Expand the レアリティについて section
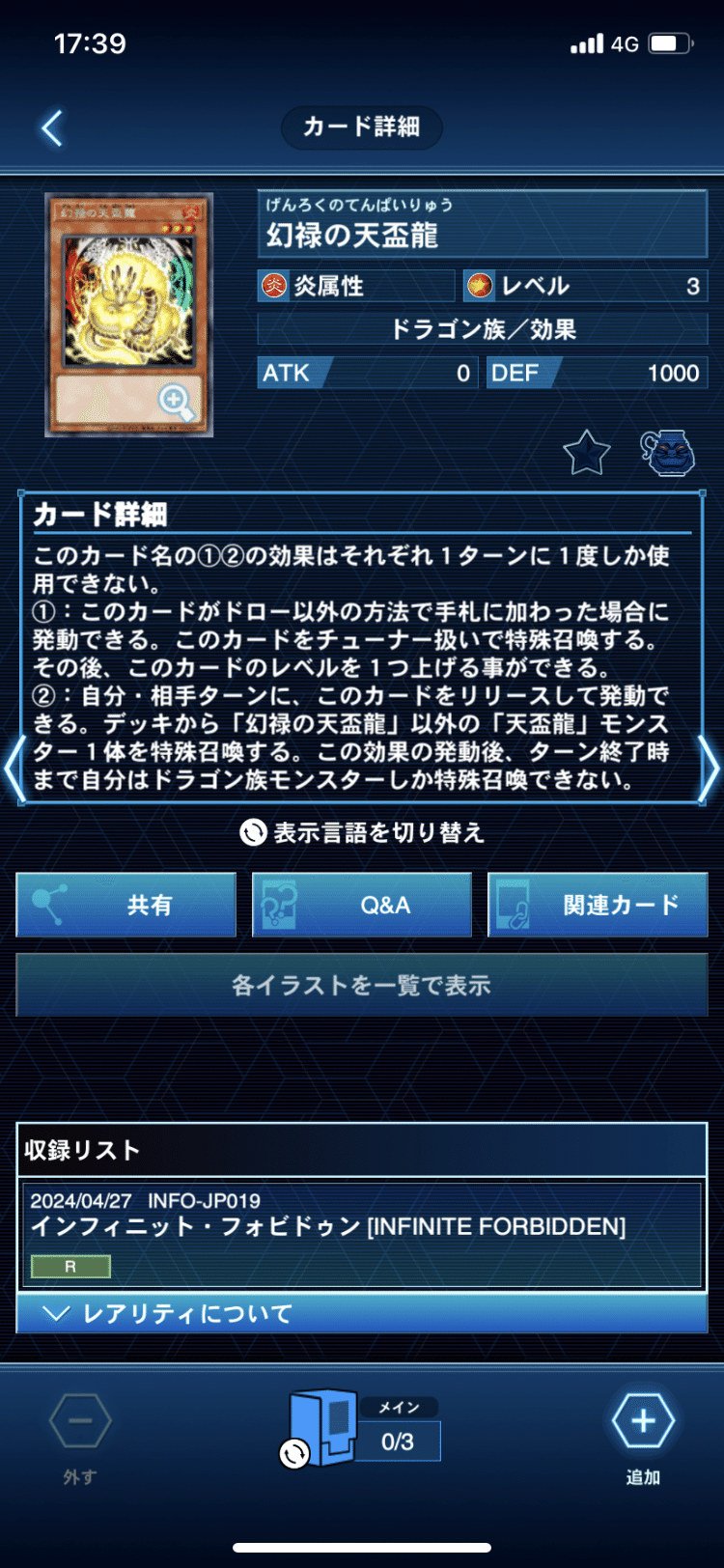The width and height of the screenshot is (724, 1568). click(362, 1313)
